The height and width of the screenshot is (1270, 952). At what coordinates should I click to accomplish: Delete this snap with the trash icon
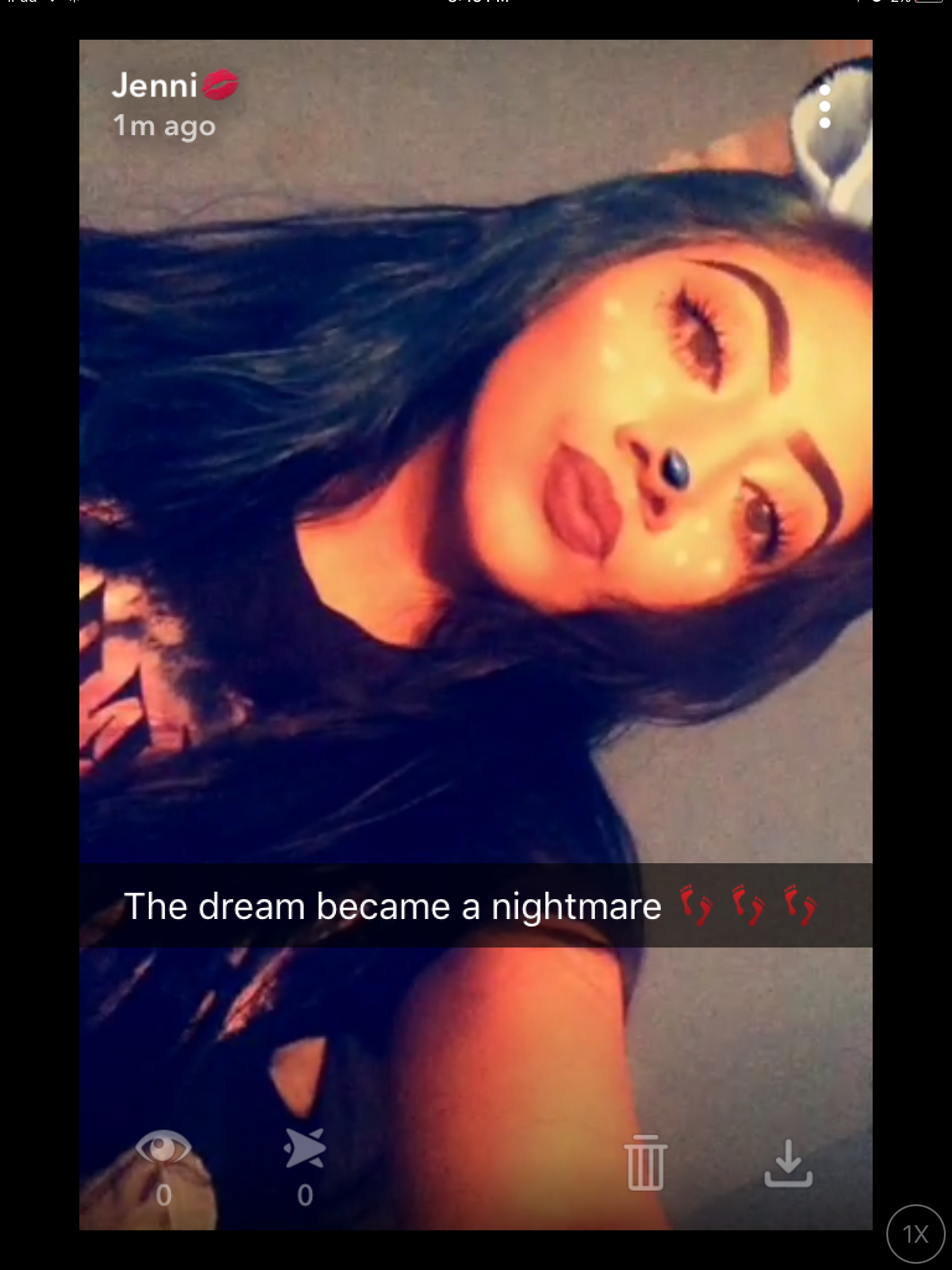[645, 1162]
